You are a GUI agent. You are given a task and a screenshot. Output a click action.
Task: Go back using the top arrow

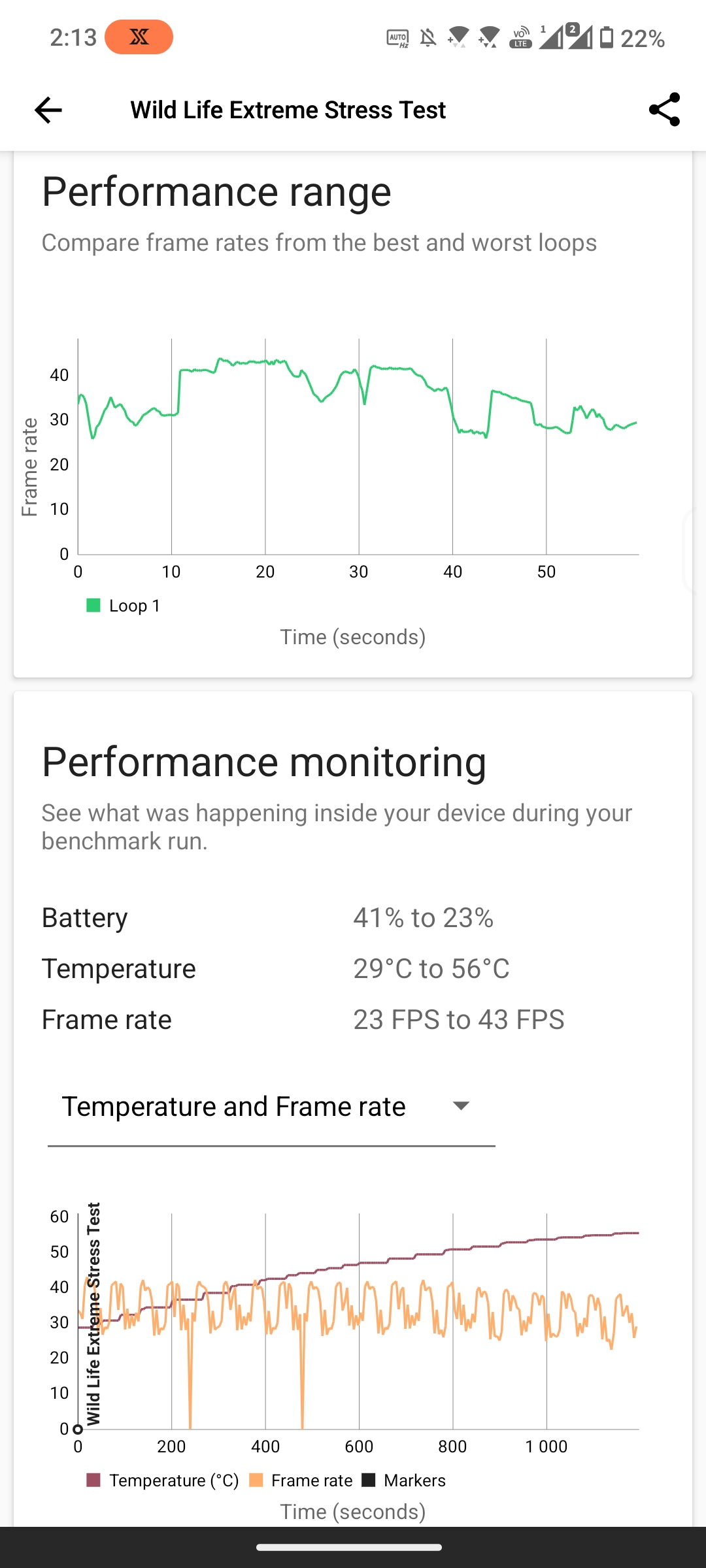pyautogui.click(x=48, y=110)
